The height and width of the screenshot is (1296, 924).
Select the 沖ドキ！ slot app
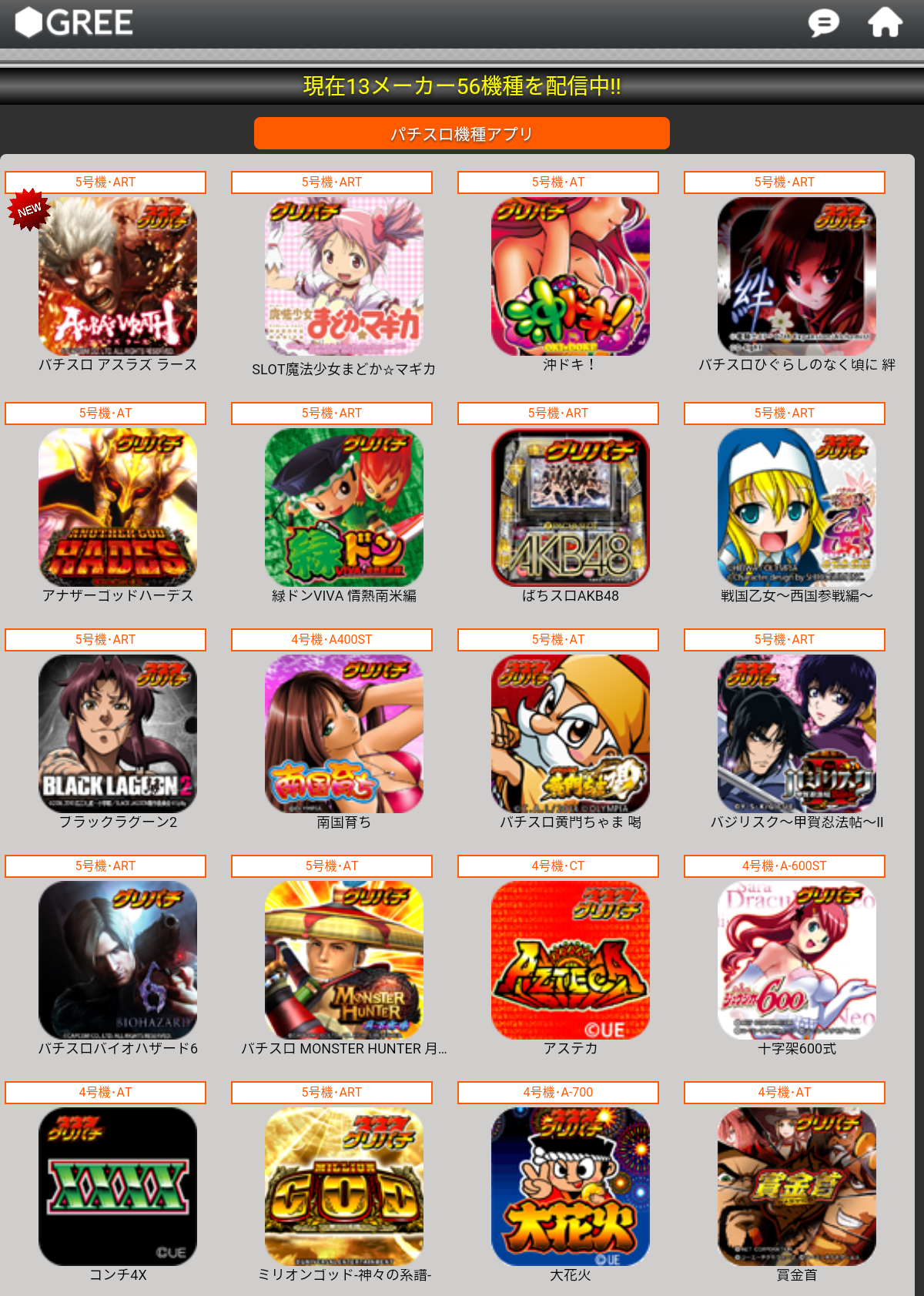(570, 276)
